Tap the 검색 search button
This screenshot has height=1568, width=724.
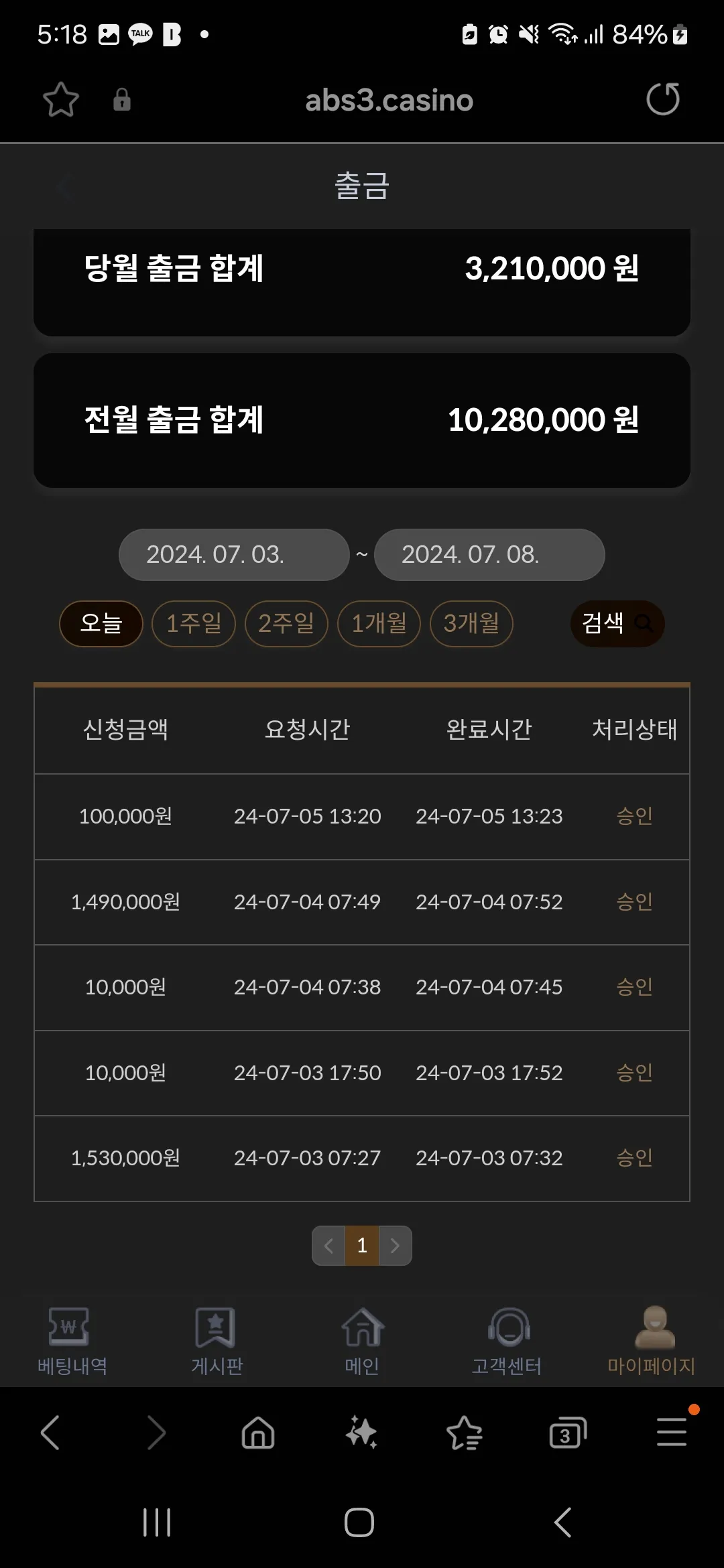pyautogui.click(x=617, y=624)
